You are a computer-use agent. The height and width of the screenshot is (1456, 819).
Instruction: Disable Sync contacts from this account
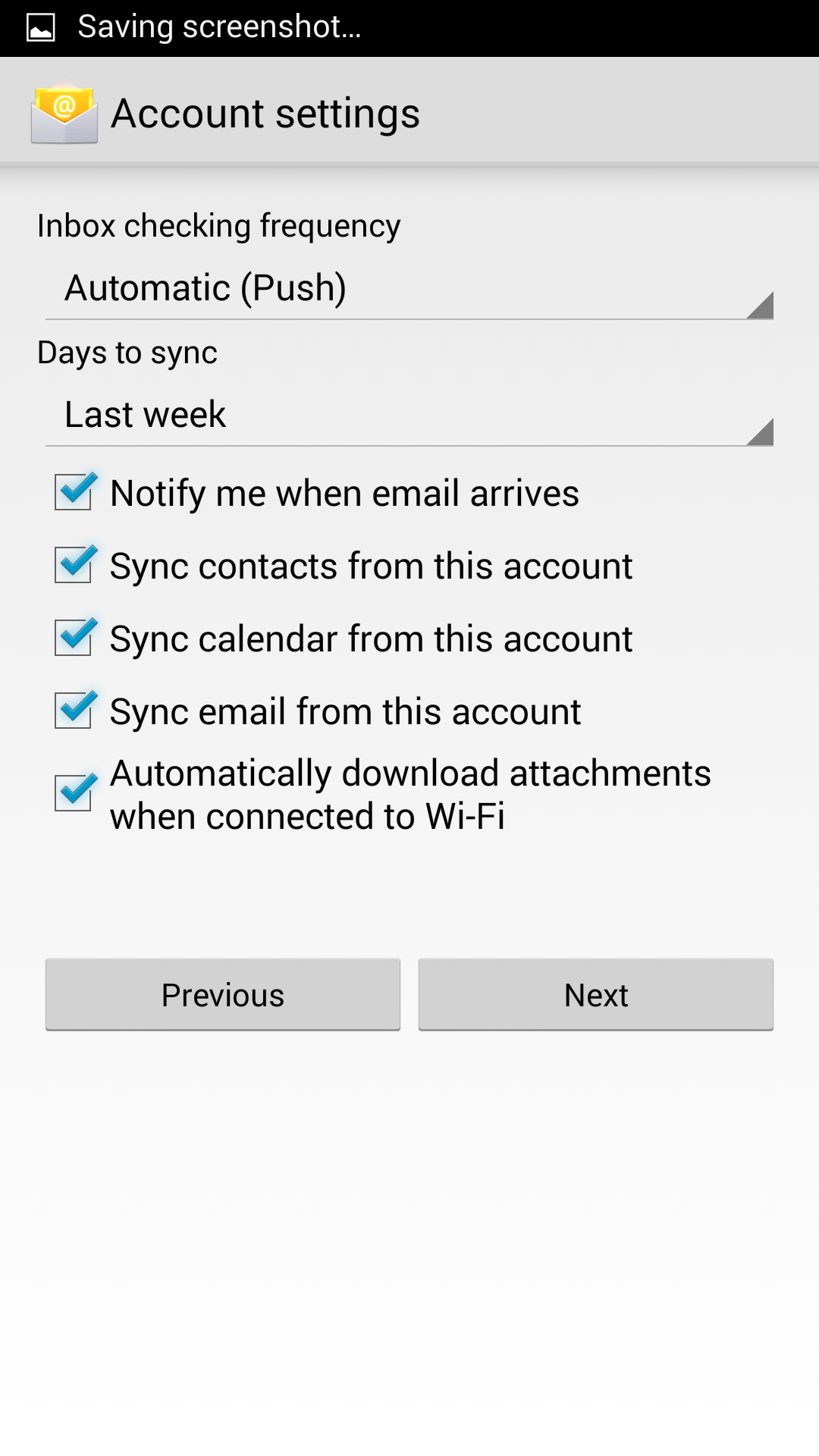74,565
